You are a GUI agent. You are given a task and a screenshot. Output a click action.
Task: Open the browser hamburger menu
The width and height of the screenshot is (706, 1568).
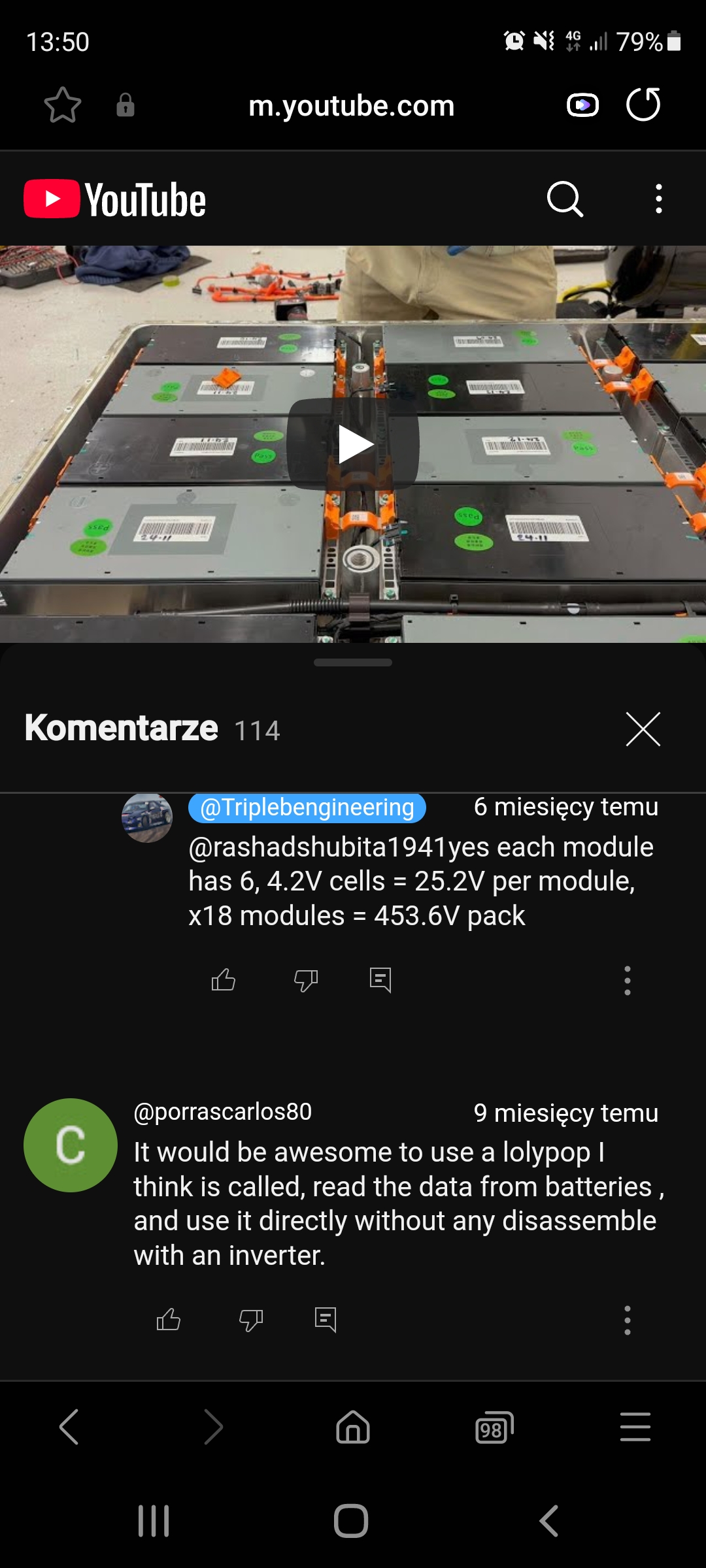pos(635,1427)
